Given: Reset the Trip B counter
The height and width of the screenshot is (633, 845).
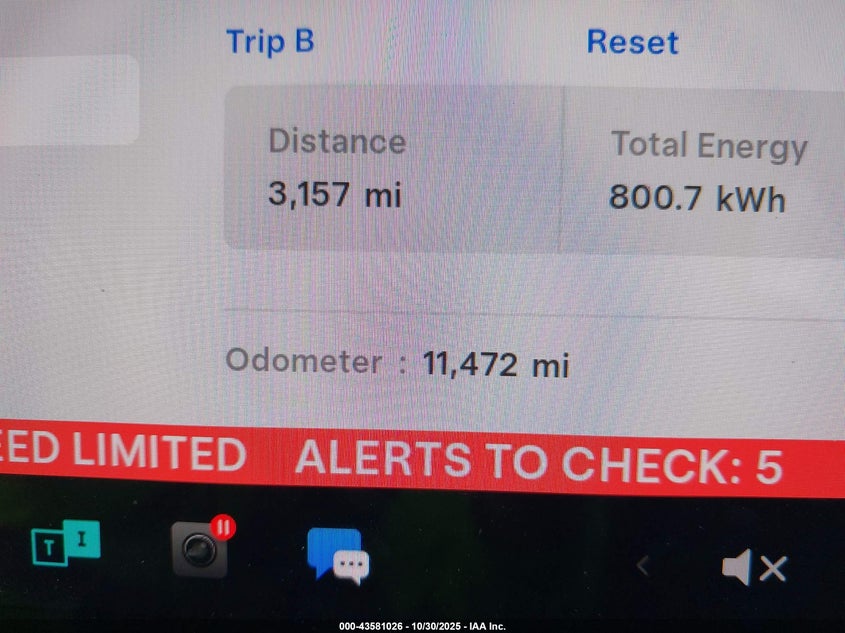Looking at the screenshot, I should pos(632,42).
